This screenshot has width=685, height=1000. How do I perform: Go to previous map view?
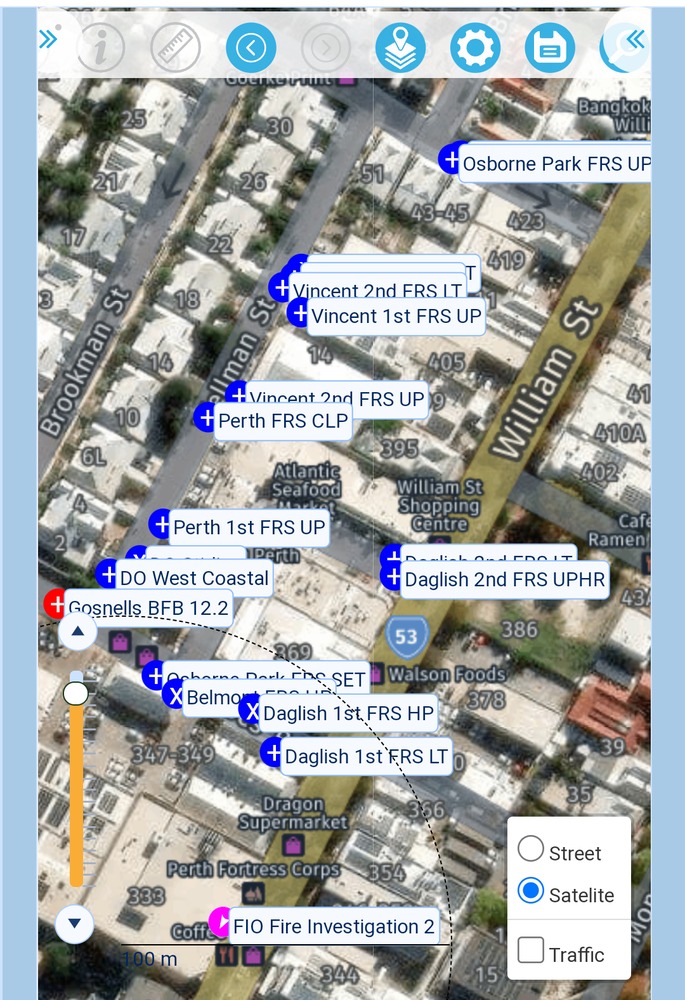click(x=250, y=47)
